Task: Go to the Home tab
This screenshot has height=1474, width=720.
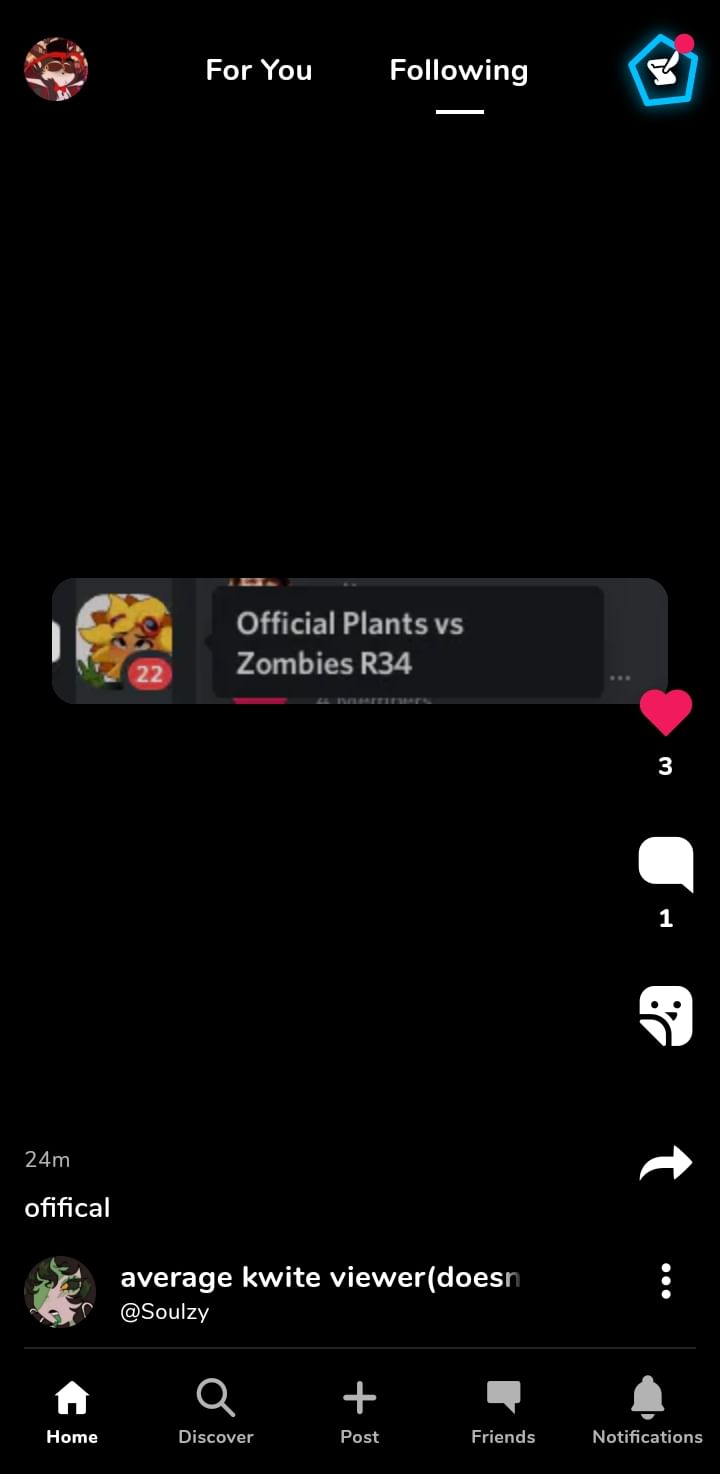Action: (72, 1412)
